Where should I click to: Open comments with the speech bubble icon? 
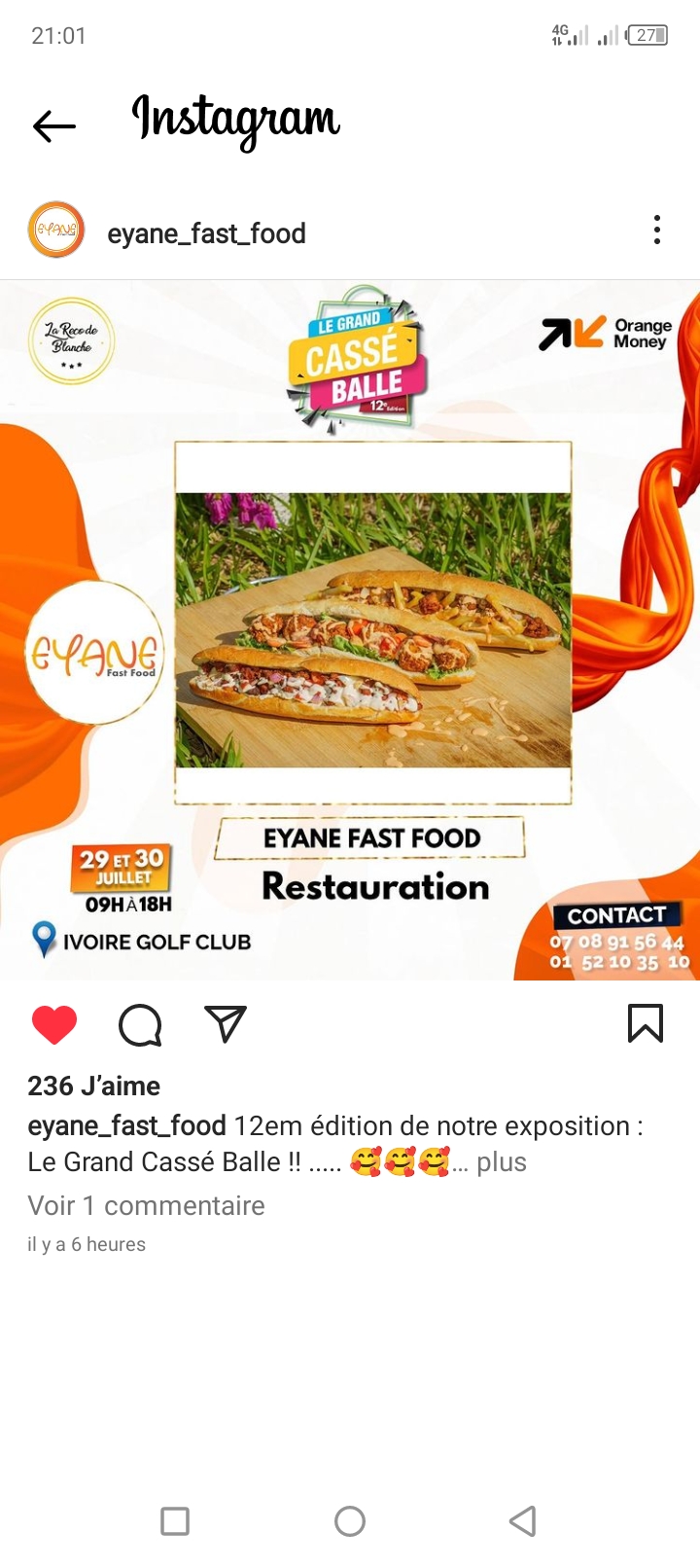pyautogui.click(x=140, y=1024)
